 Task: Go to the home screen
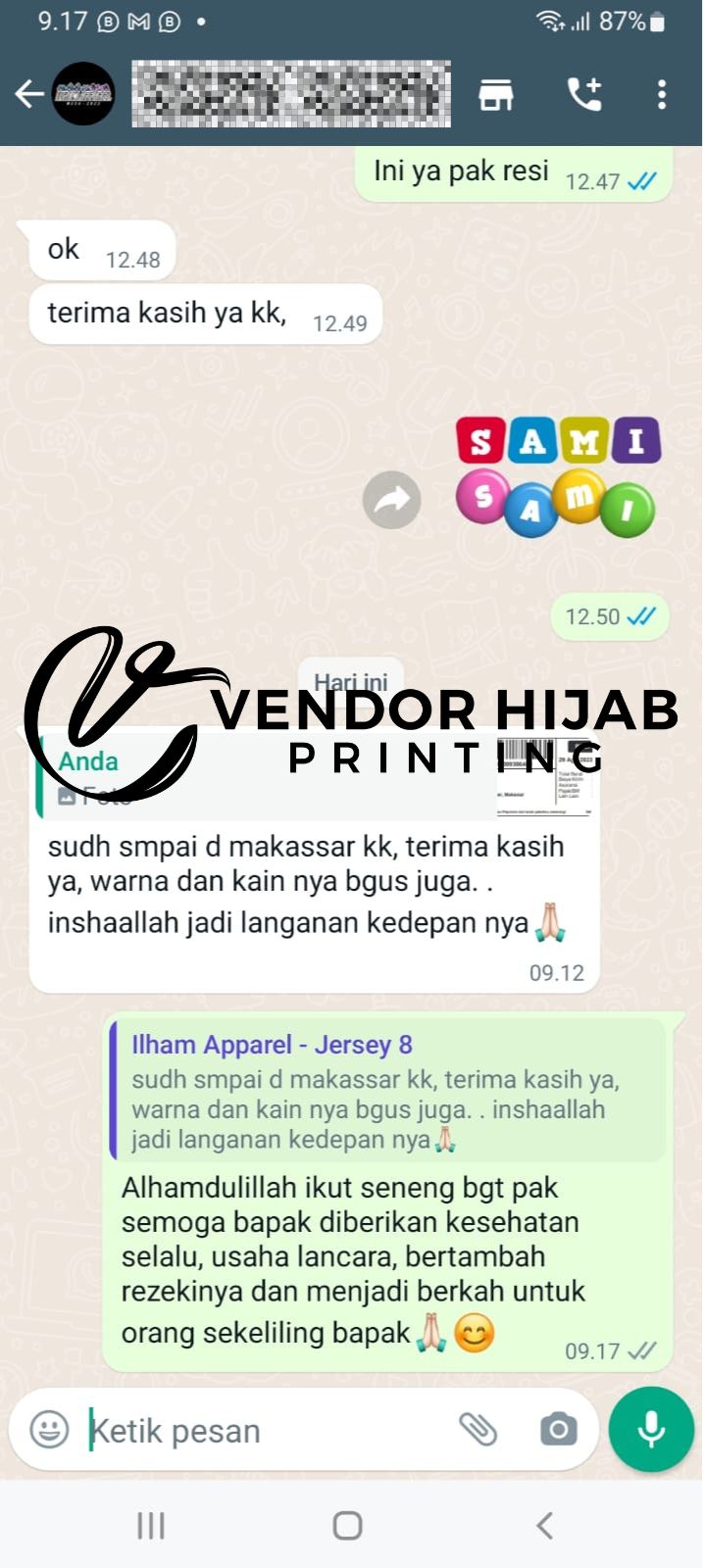tap(347, 1525)
